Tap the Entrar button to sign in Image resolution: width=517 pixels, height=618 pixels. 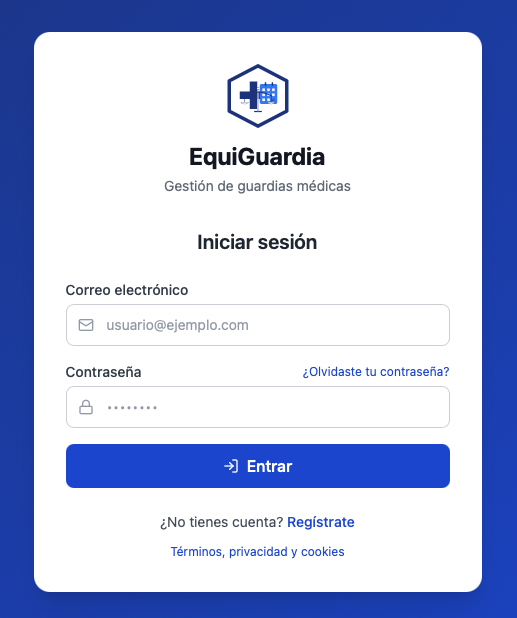click(x=258, y=466)
